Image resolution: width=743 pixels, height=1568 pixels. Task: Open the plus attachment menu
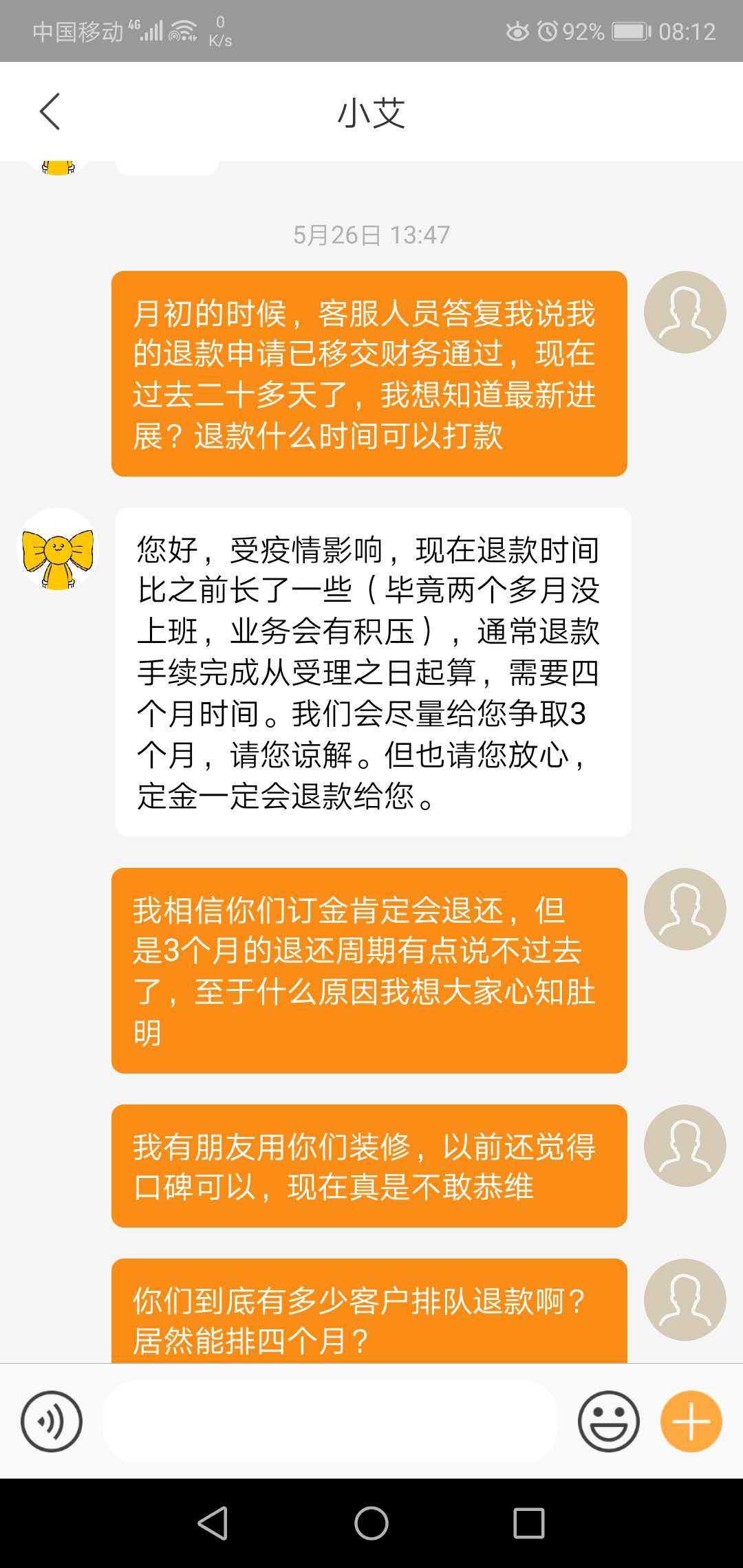[691, 1421]
